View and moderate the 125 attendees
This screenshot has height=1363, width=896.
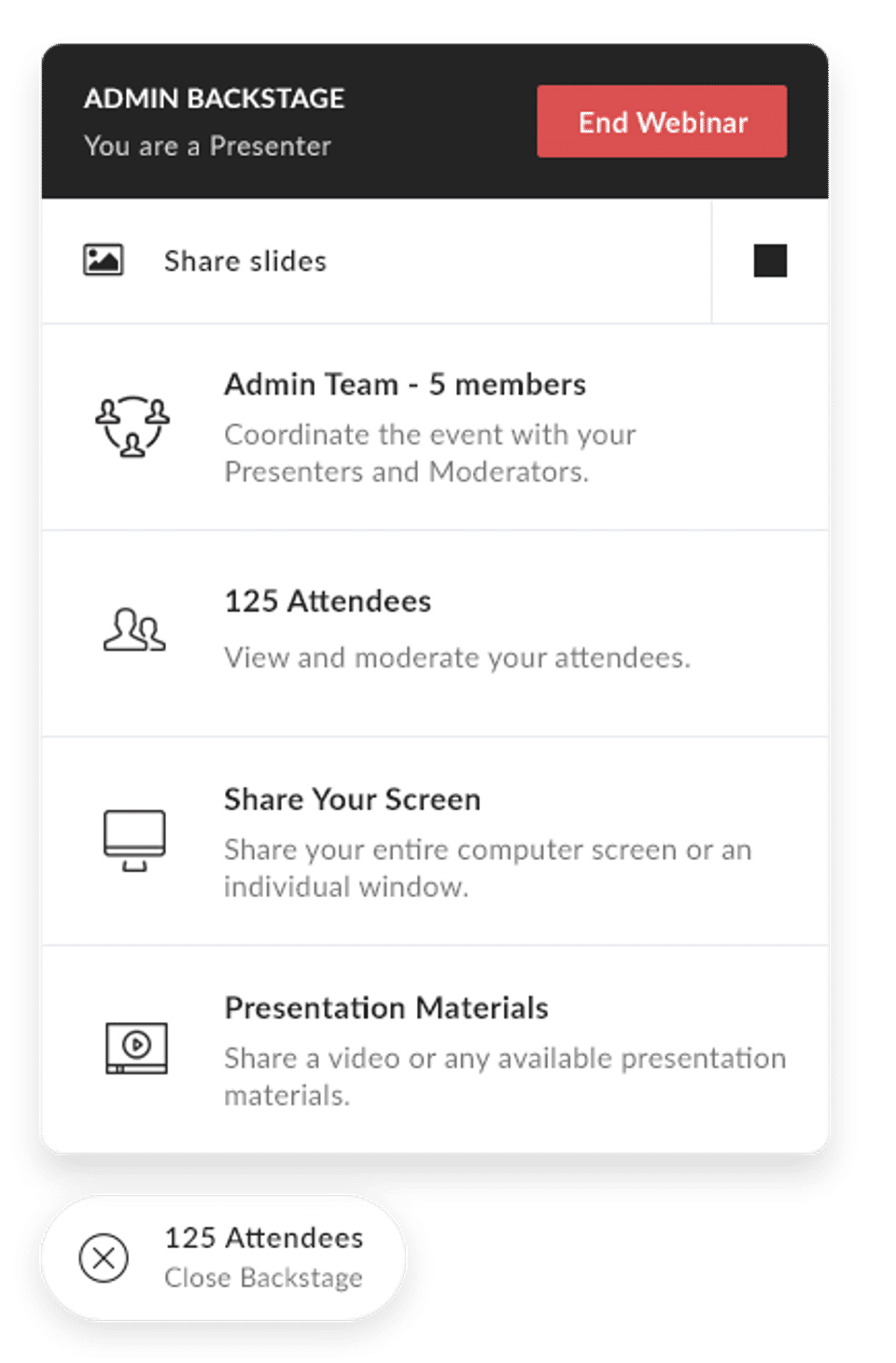pos(328,602)
